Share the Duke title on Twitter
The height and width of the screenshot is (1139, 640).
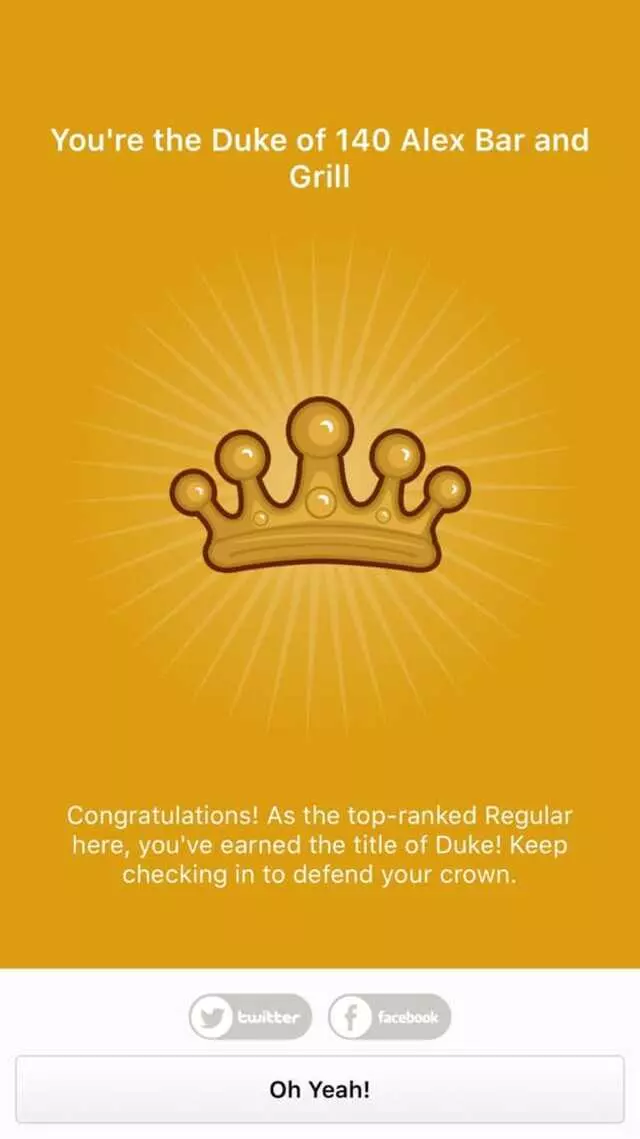(251, 1017)
